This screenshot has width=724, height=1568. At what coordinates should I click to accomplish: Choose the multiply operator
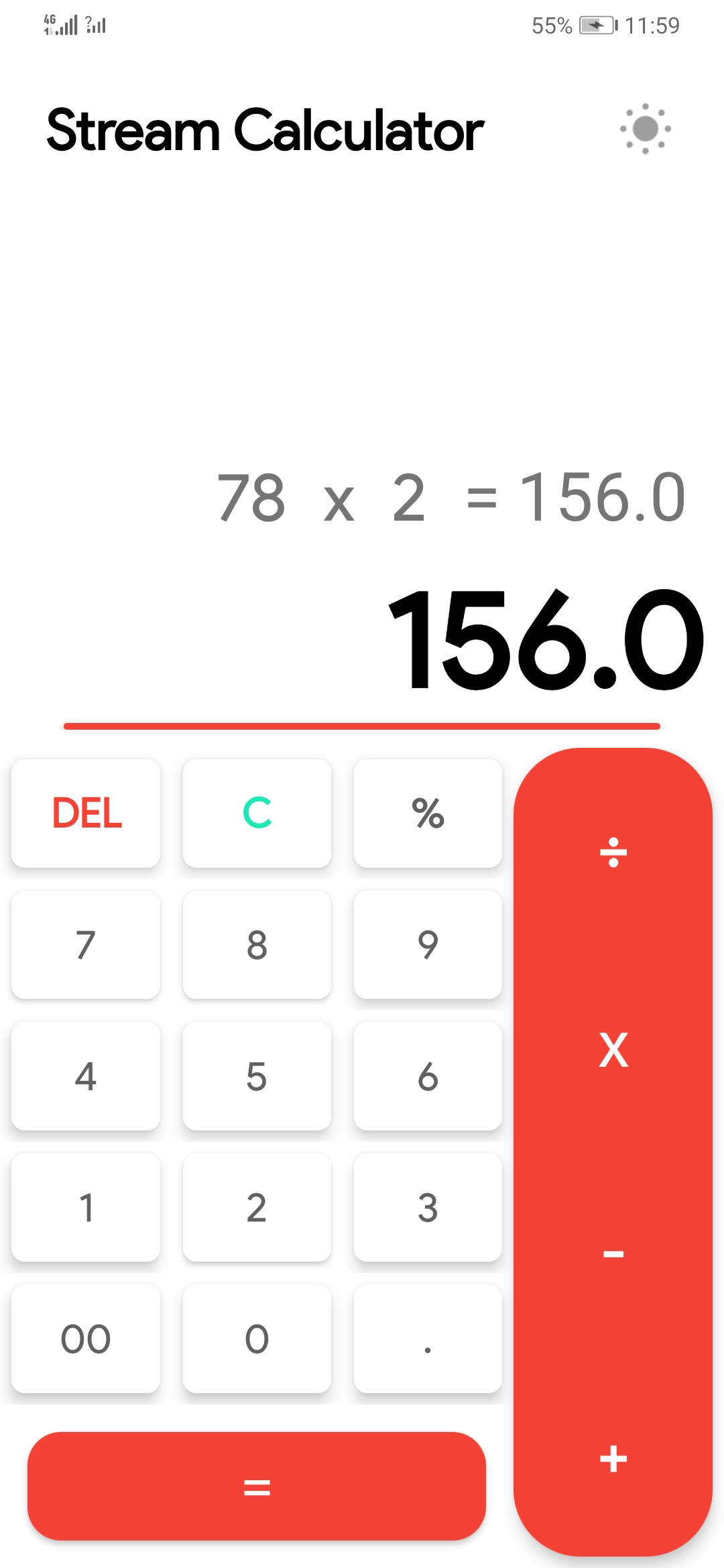pyautogui.click(x=613, y=1050)
